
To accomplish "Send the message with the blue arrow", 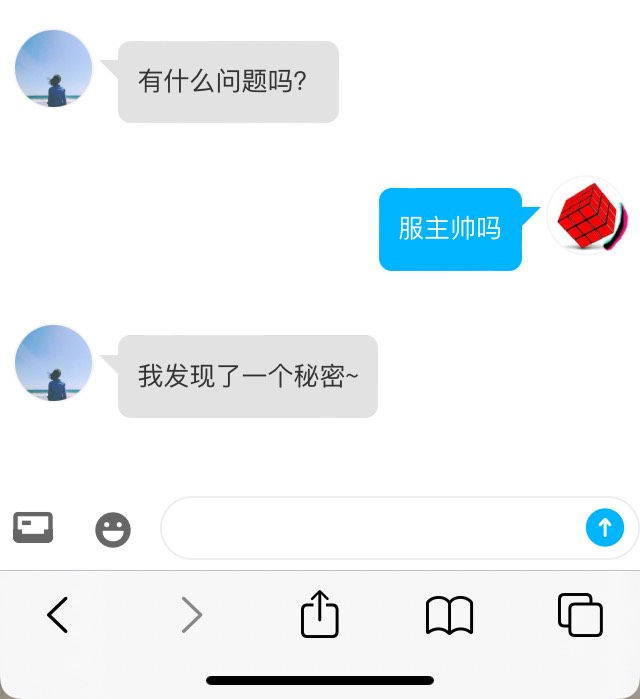I will pos(604,527).
